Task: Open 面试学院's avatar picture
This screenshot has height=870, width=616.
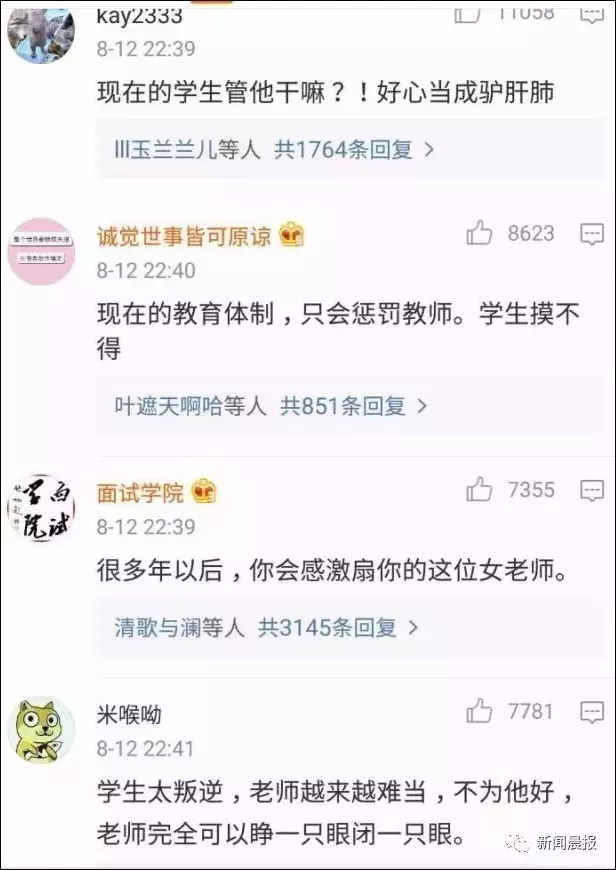Action: tap(41, 508)
